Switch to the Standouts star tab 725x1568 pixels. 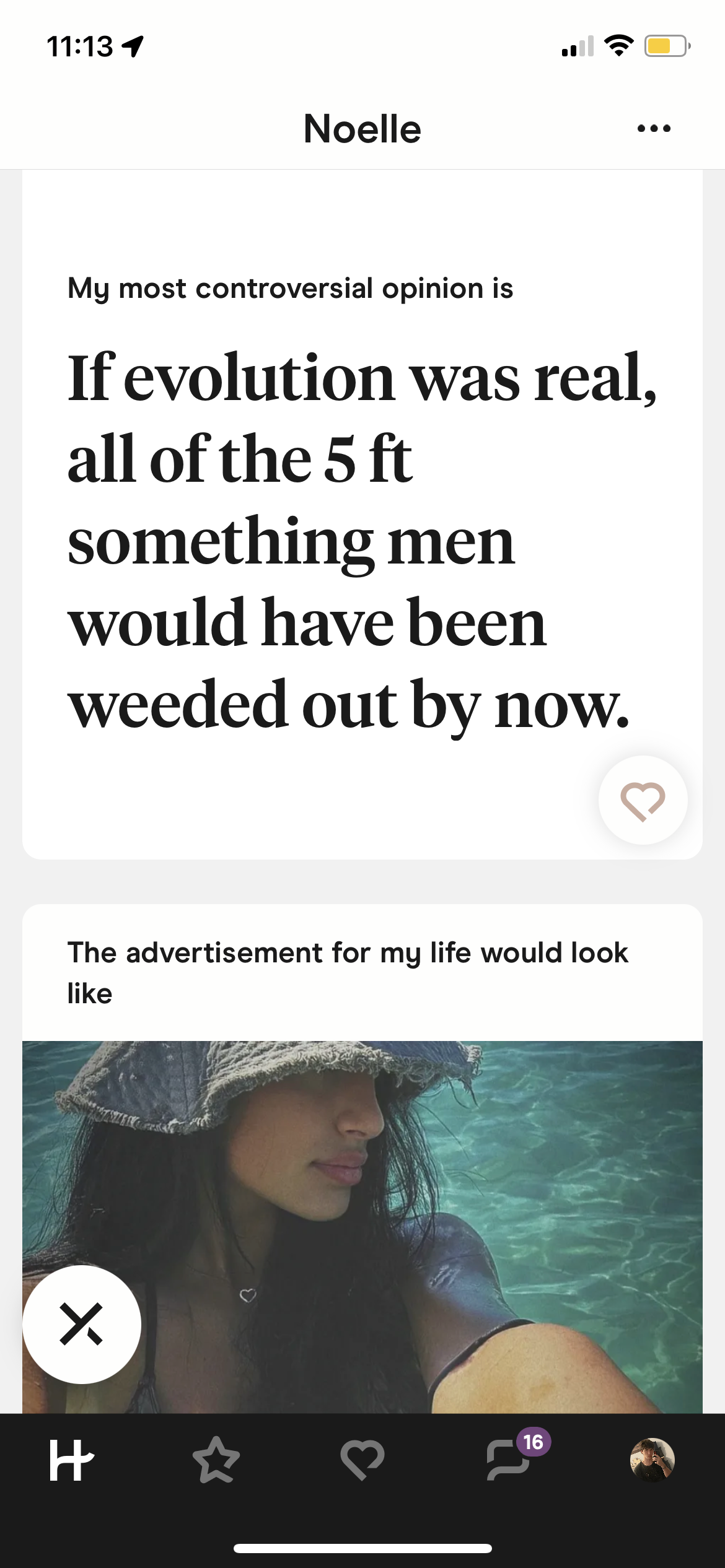pyautogui.click(x=216, y=1460)
